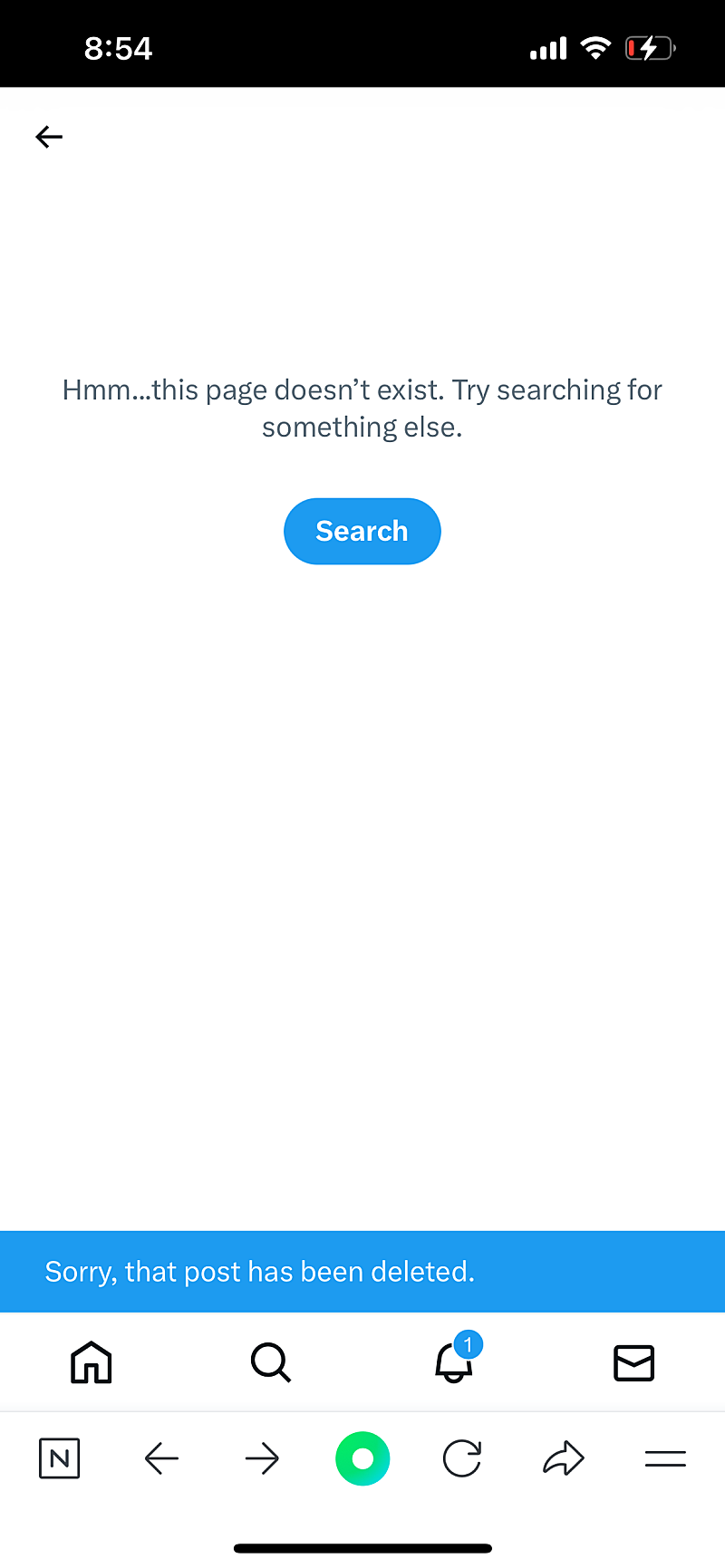Tap the blue Search button
Image resolution: width=725 pixels, height=1568 pixels.
point(362,531)
